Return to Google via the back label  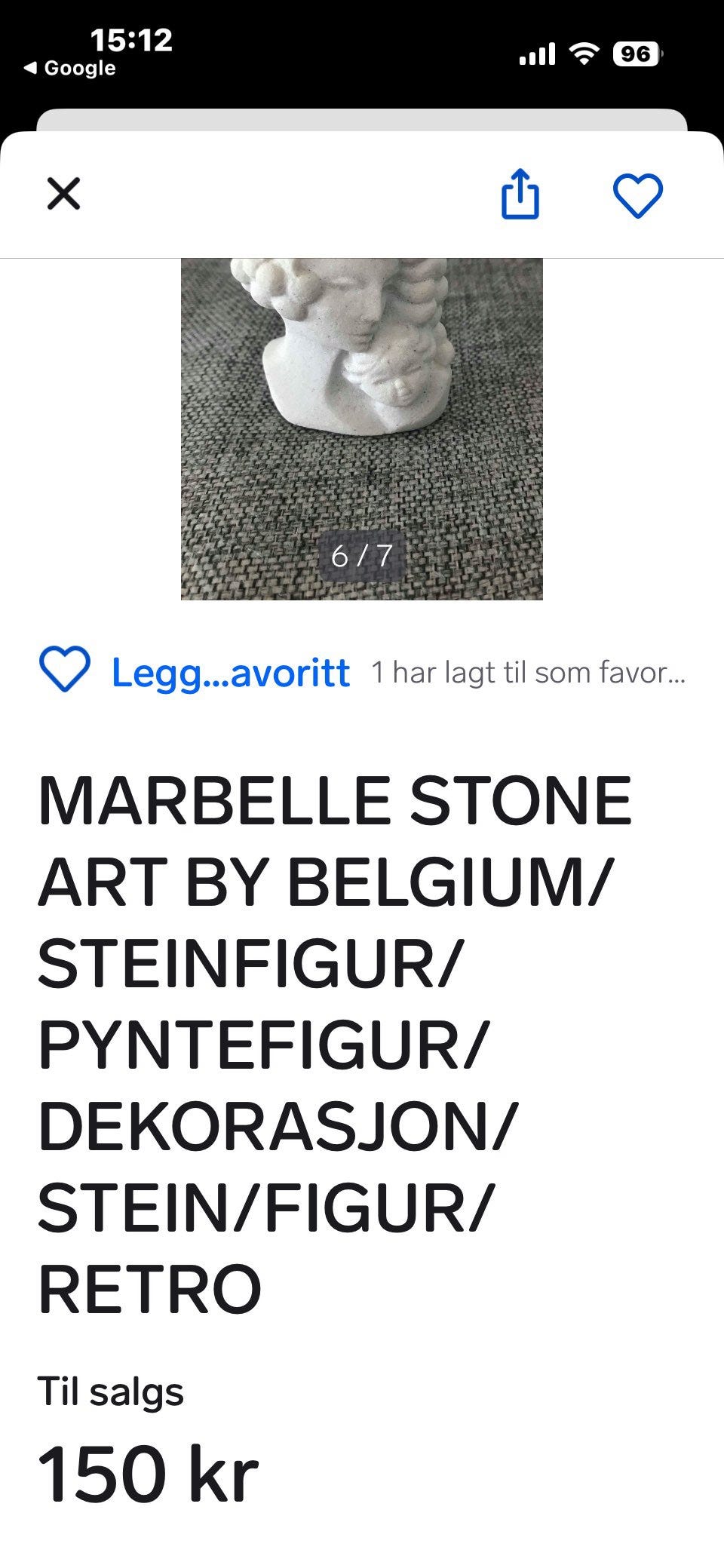68,66
